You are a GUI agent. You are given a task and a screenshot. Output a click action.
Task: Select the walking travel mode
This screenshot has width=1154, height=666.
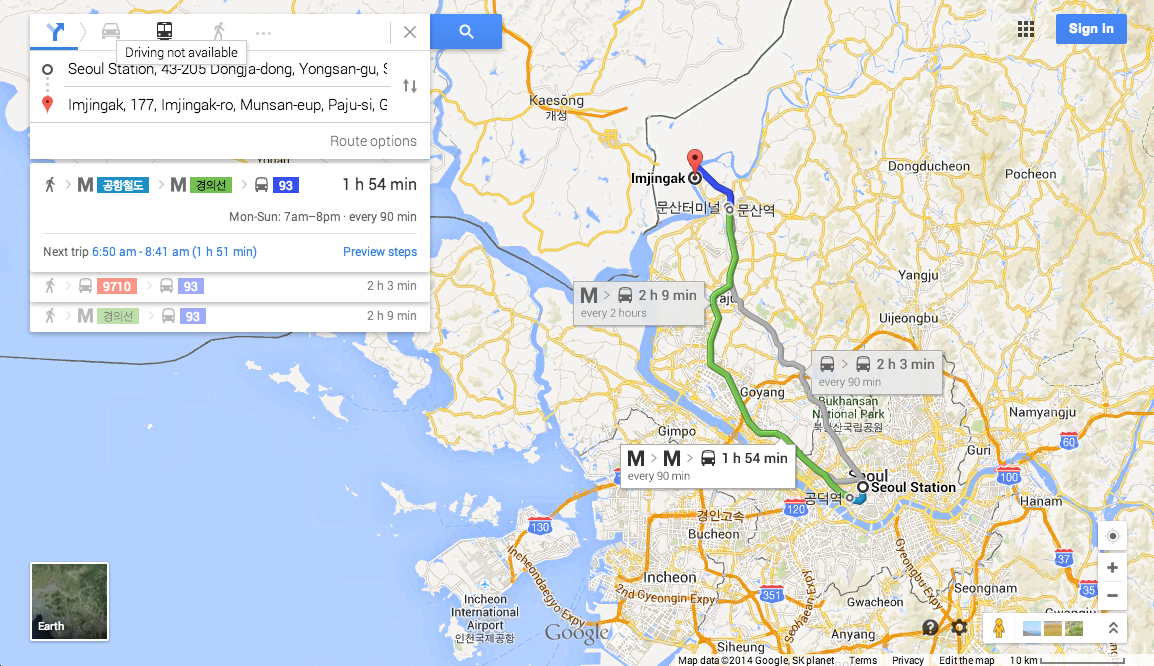[x=219, y=31]
